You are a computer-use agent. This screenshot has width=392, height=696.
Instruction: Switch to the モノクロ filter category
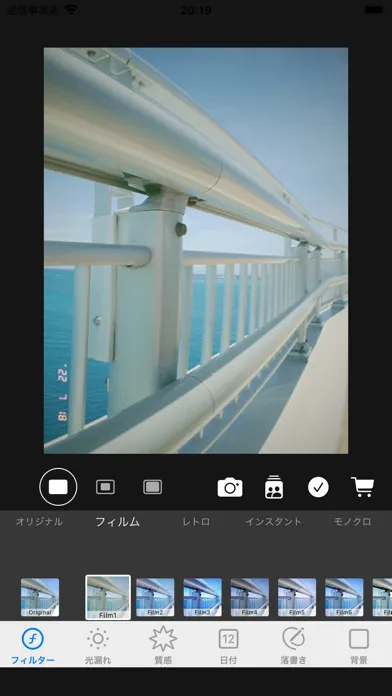click(x=352, y=522)
